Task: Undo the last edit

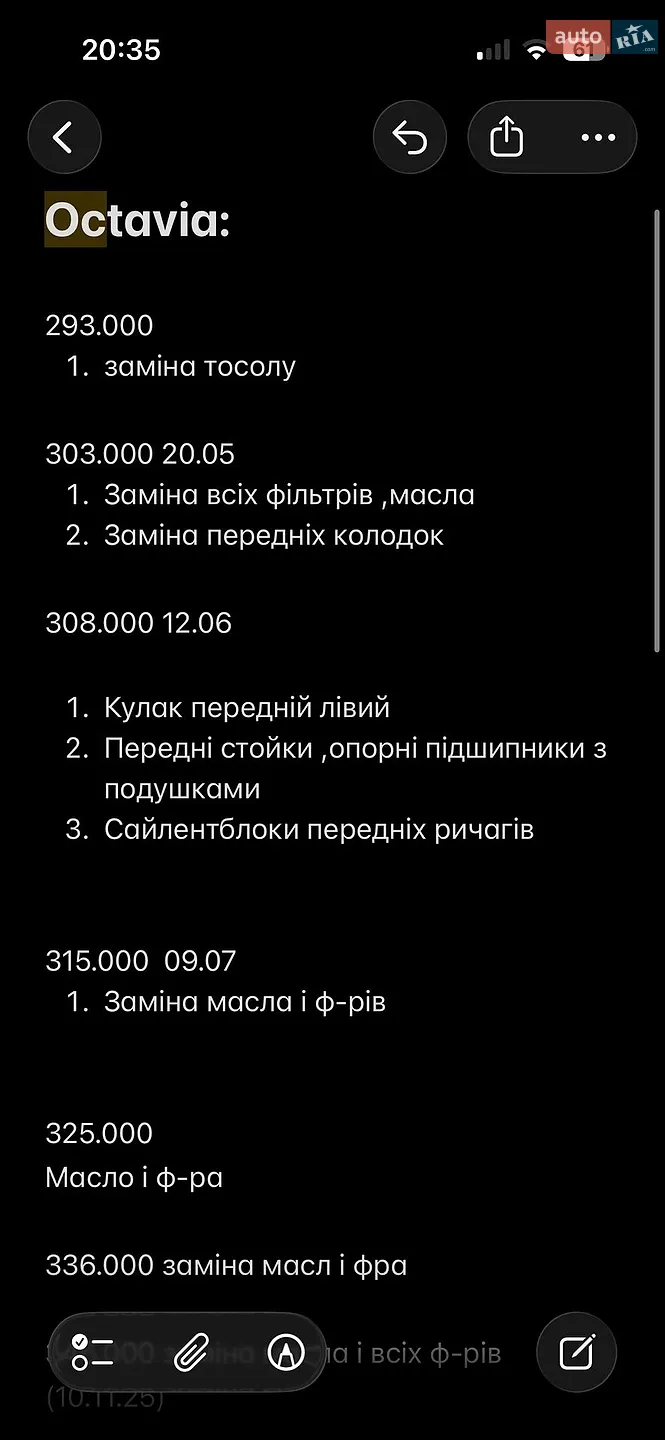Action: coord(410,137)
